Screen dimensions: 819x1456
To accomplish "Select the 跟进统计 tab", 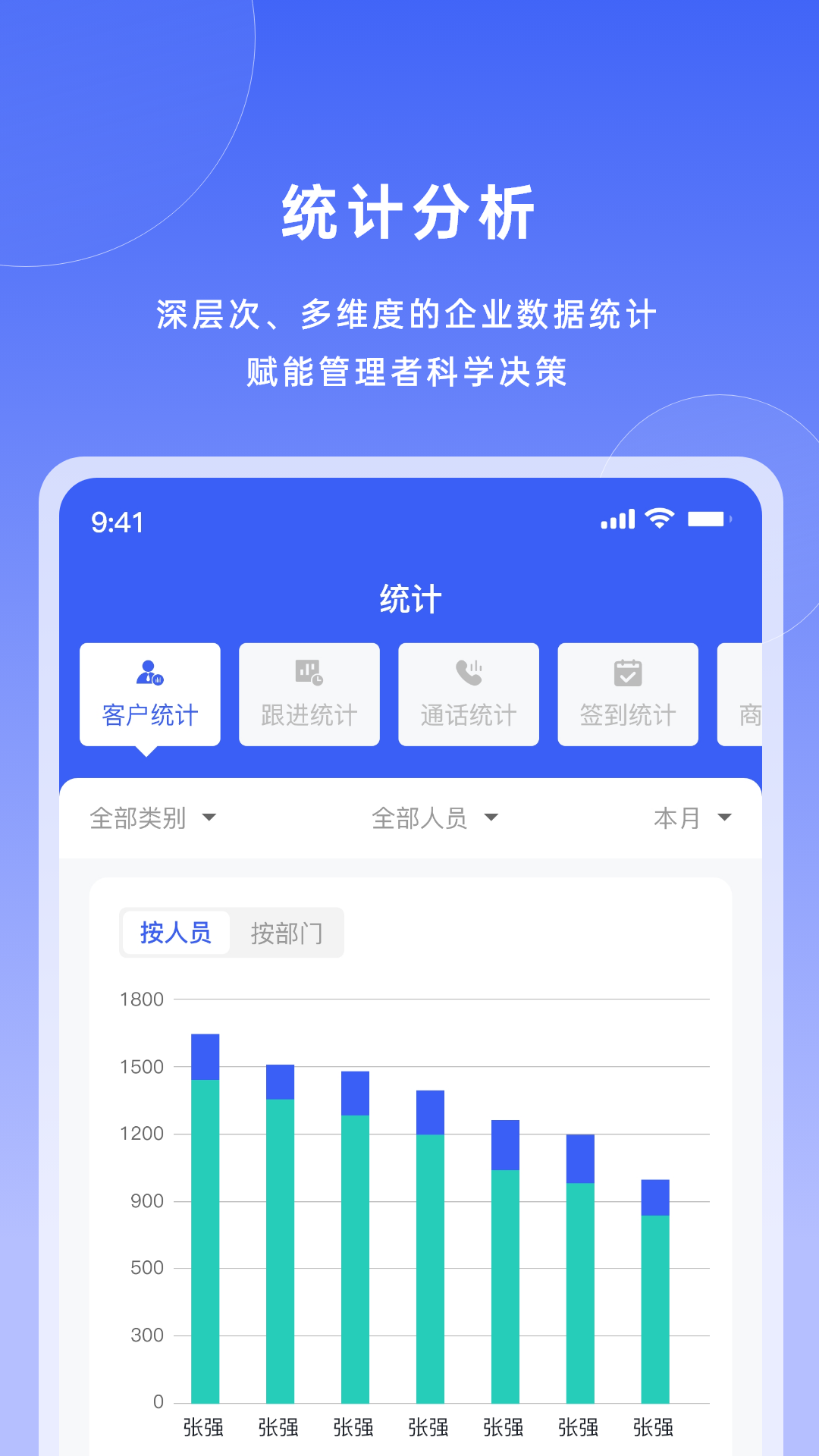I will tap(309, 694).
